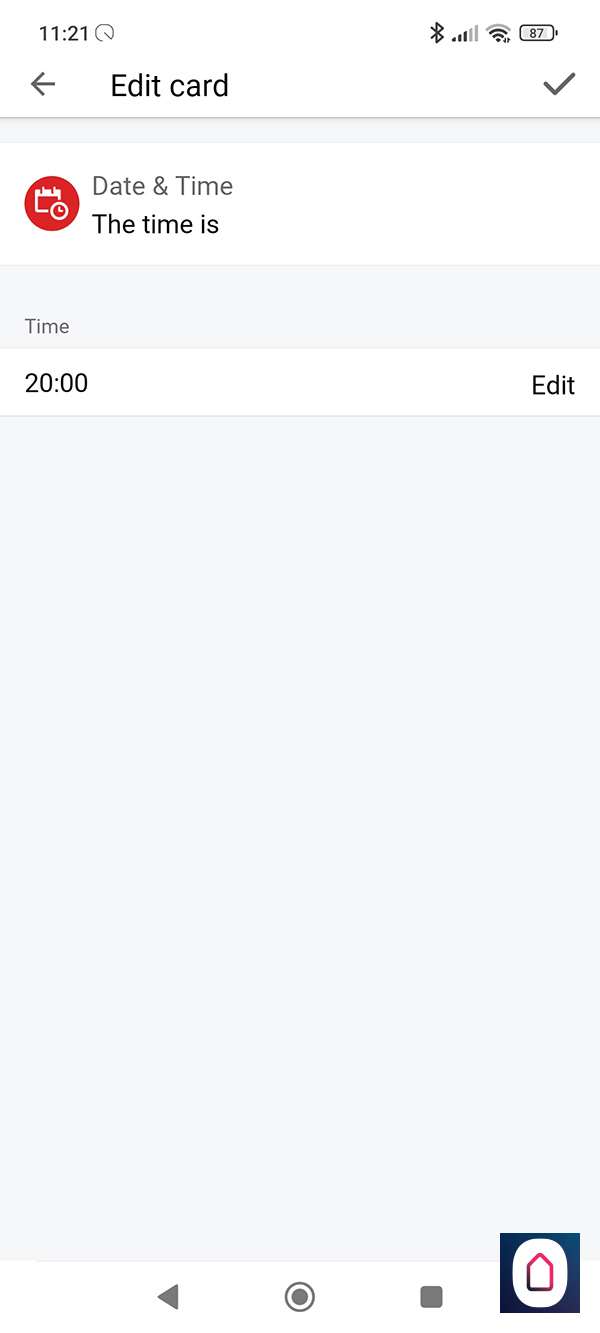Go back from the Edit card screen
Image resolution: width=600 pixels, height=1333 pixels.
43,85
